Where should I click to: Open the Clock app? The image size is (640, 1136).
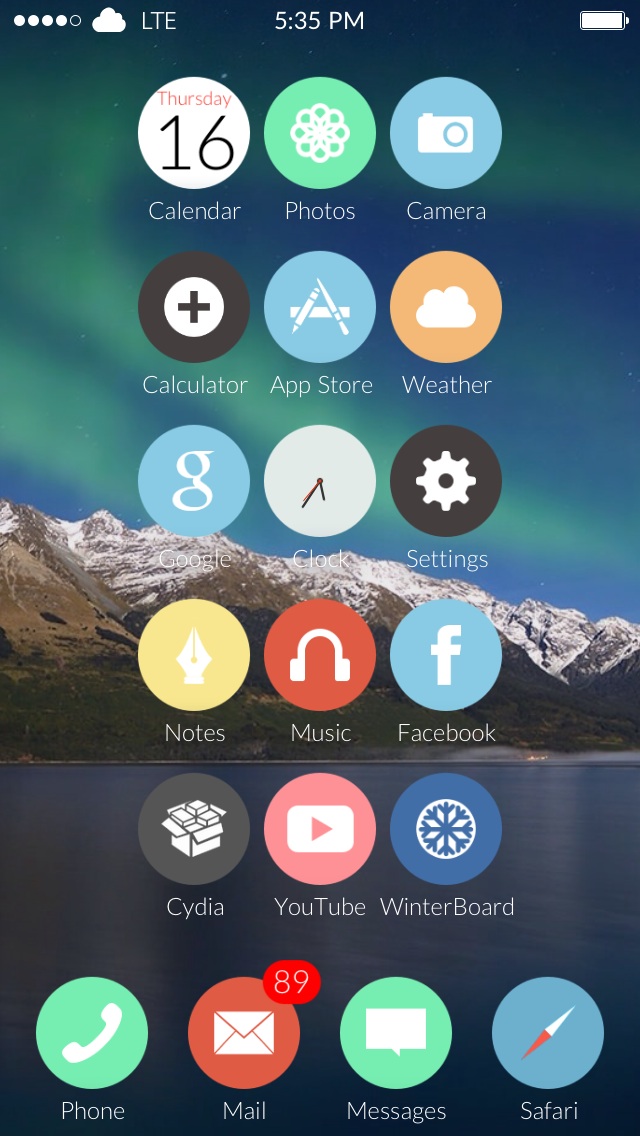tap(320, 481)
